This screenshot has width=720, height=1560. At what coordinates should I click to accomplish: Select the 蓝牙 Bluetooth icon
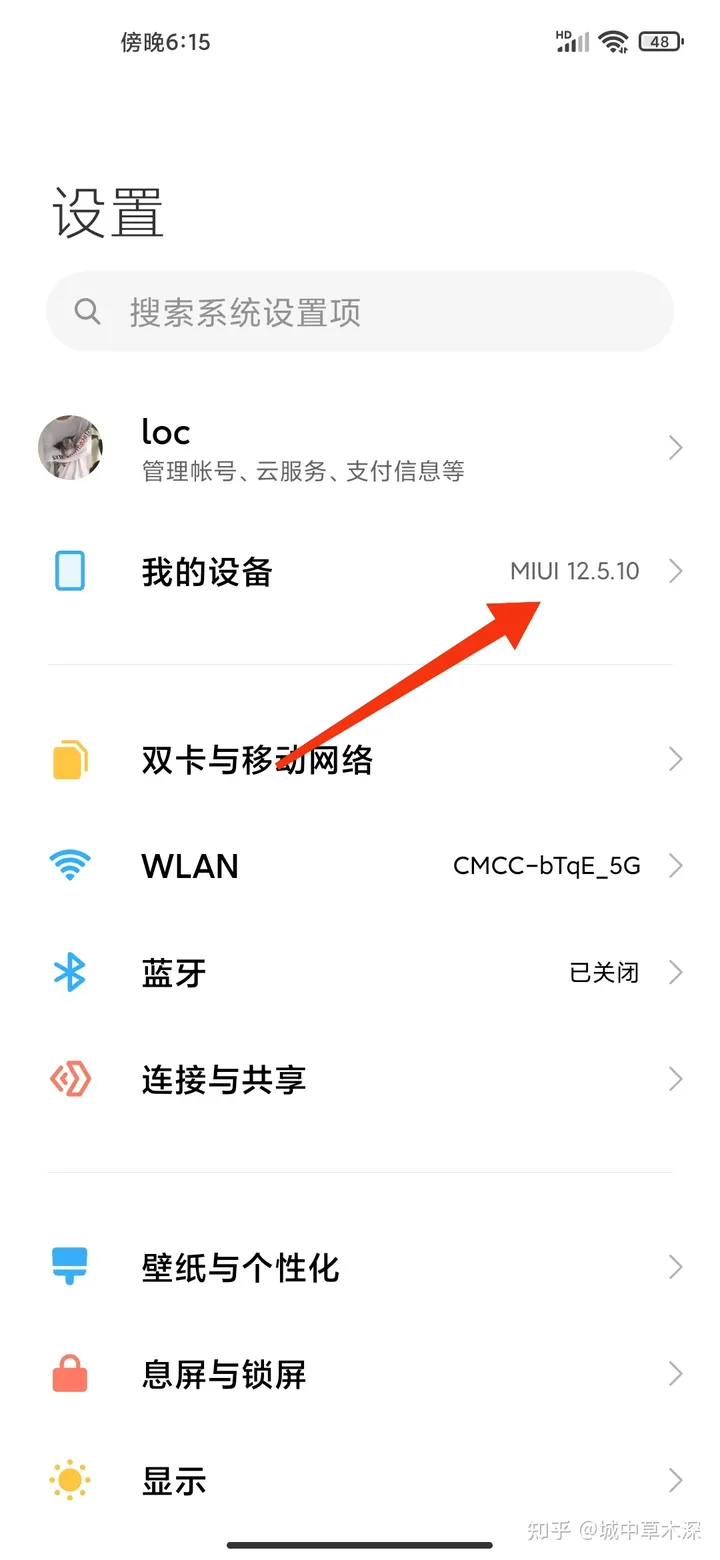point(69,972)
